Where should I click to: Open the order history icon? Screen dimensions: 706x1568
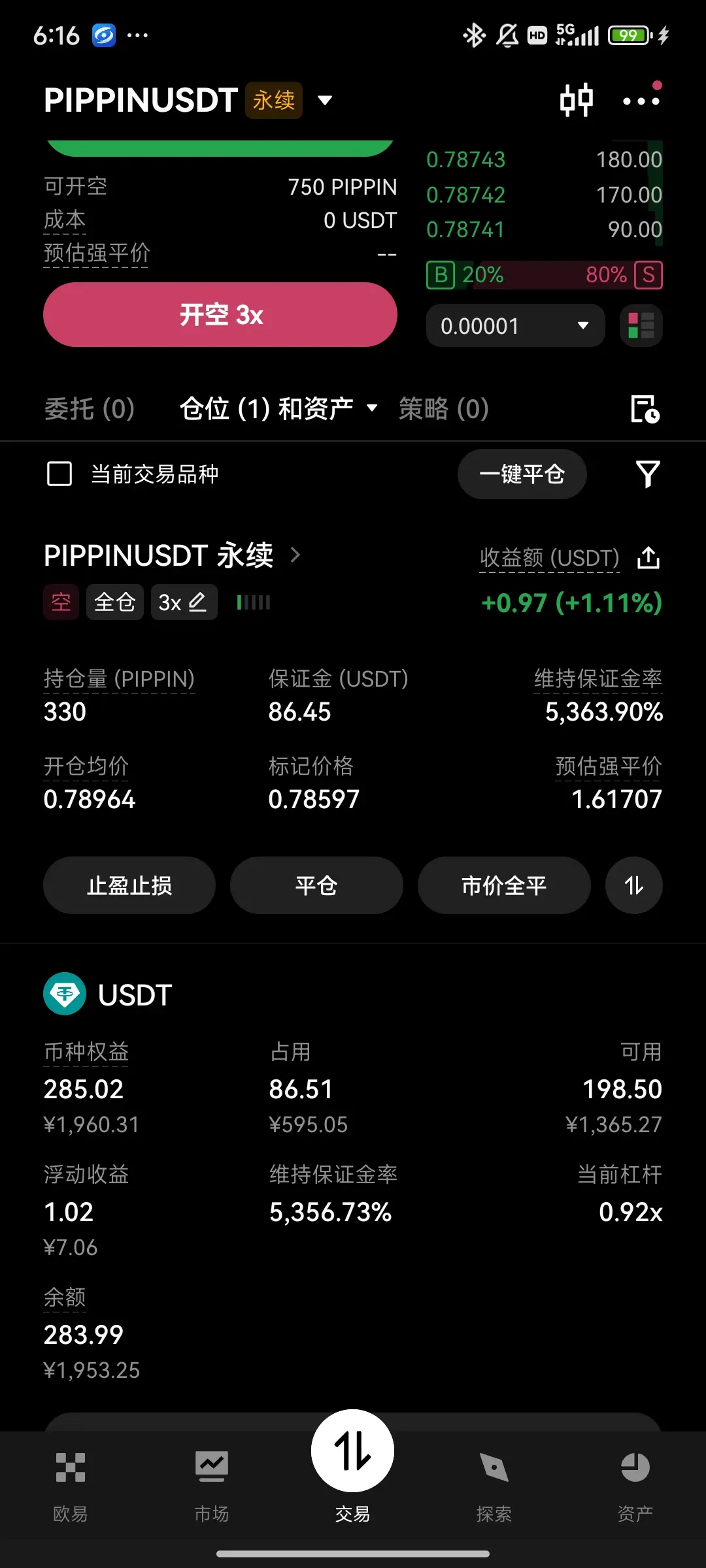point(645,410)
